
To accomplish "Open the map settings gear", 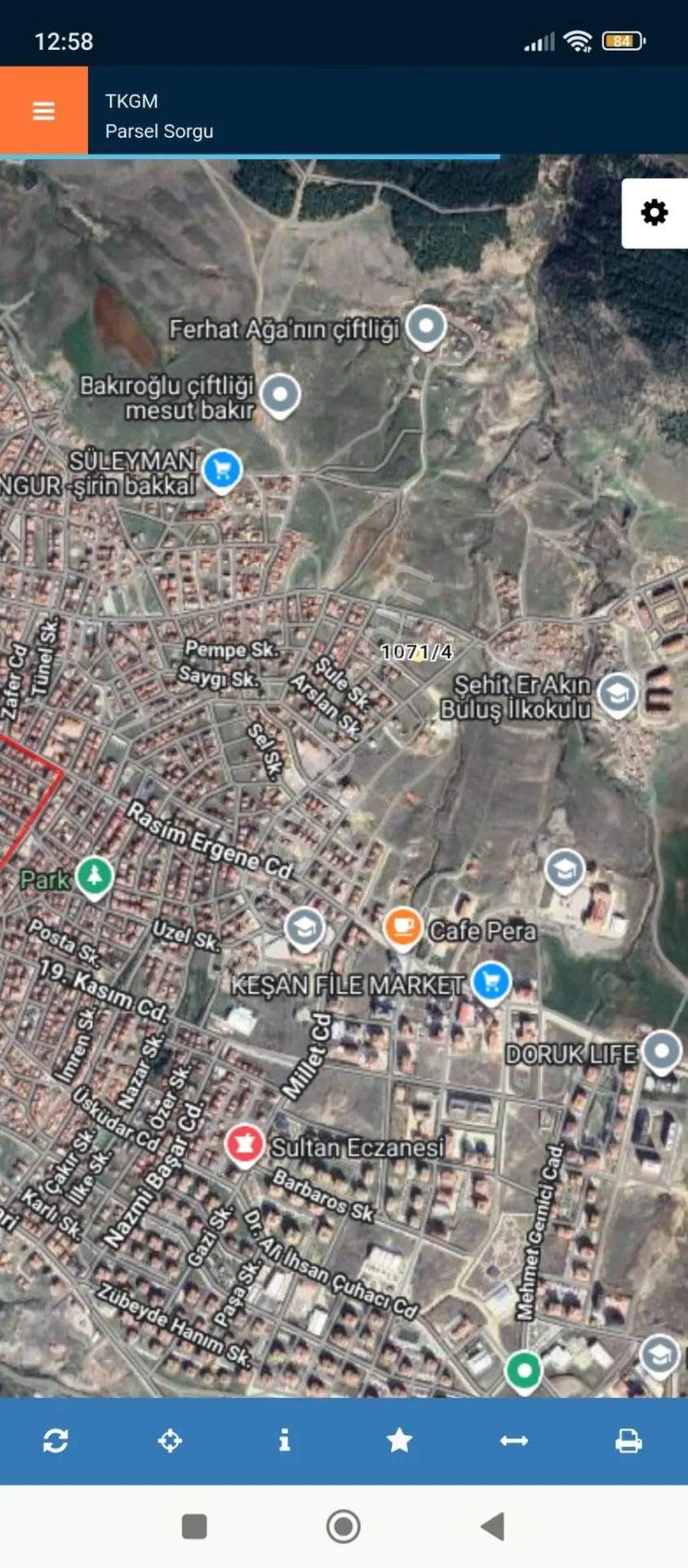I will click(x=655, y=213).
